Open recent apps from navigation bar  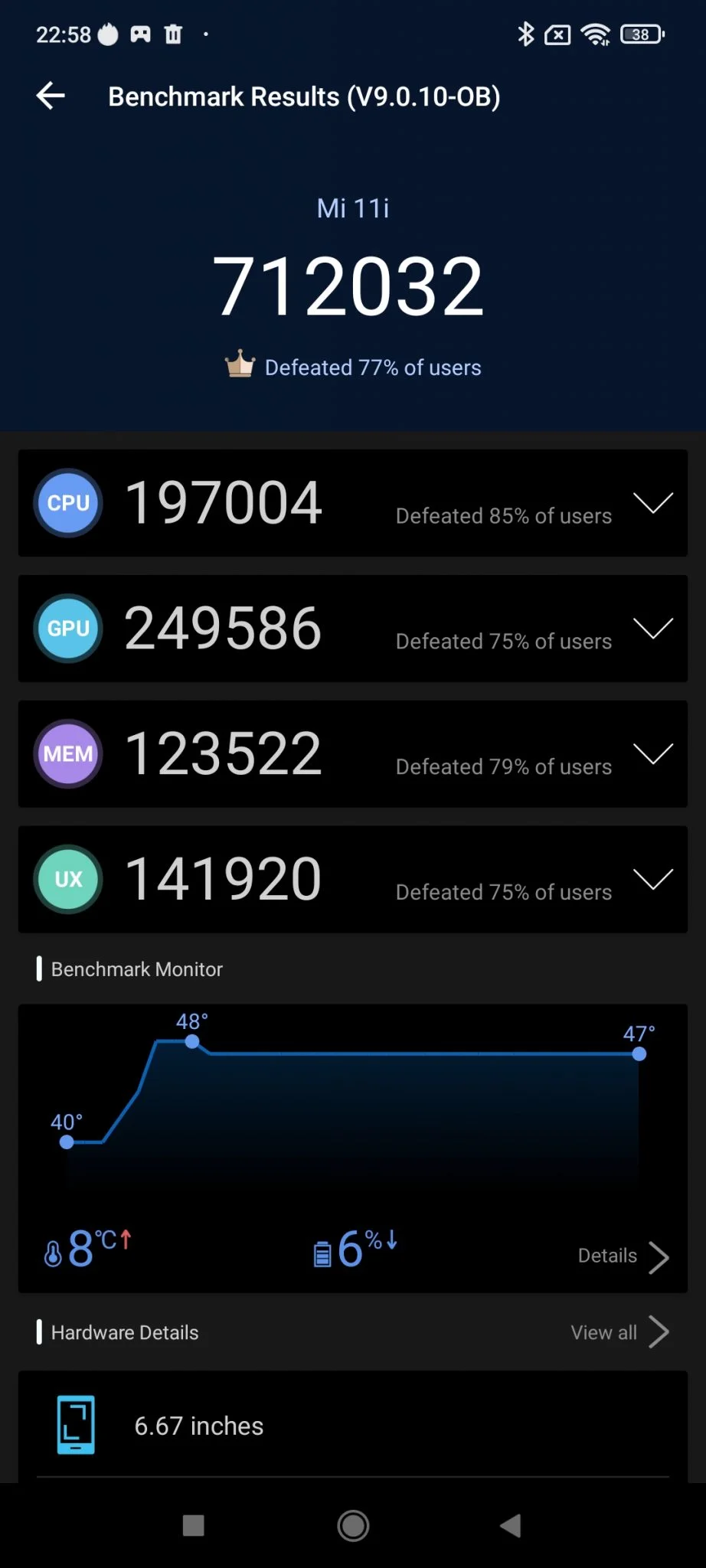(x=194, y=1526)
